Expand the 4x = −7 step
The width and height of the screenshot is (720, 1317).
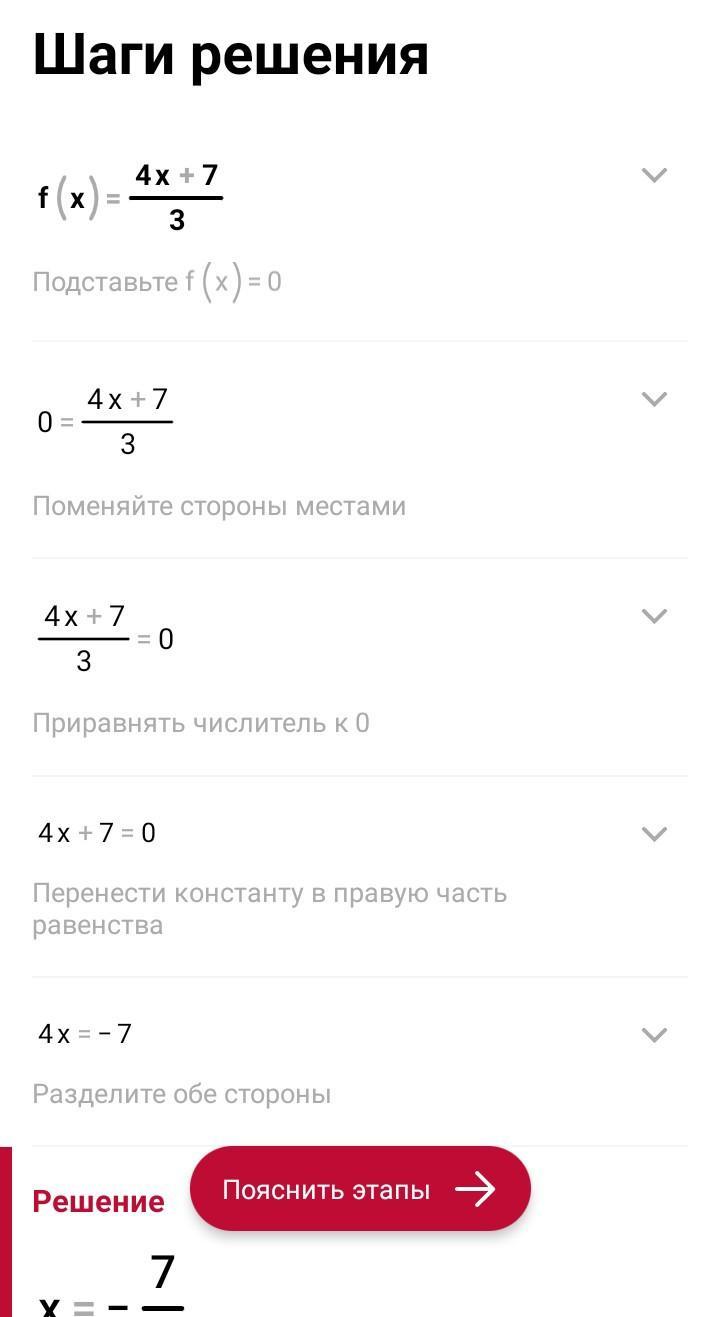(654, 1034)
